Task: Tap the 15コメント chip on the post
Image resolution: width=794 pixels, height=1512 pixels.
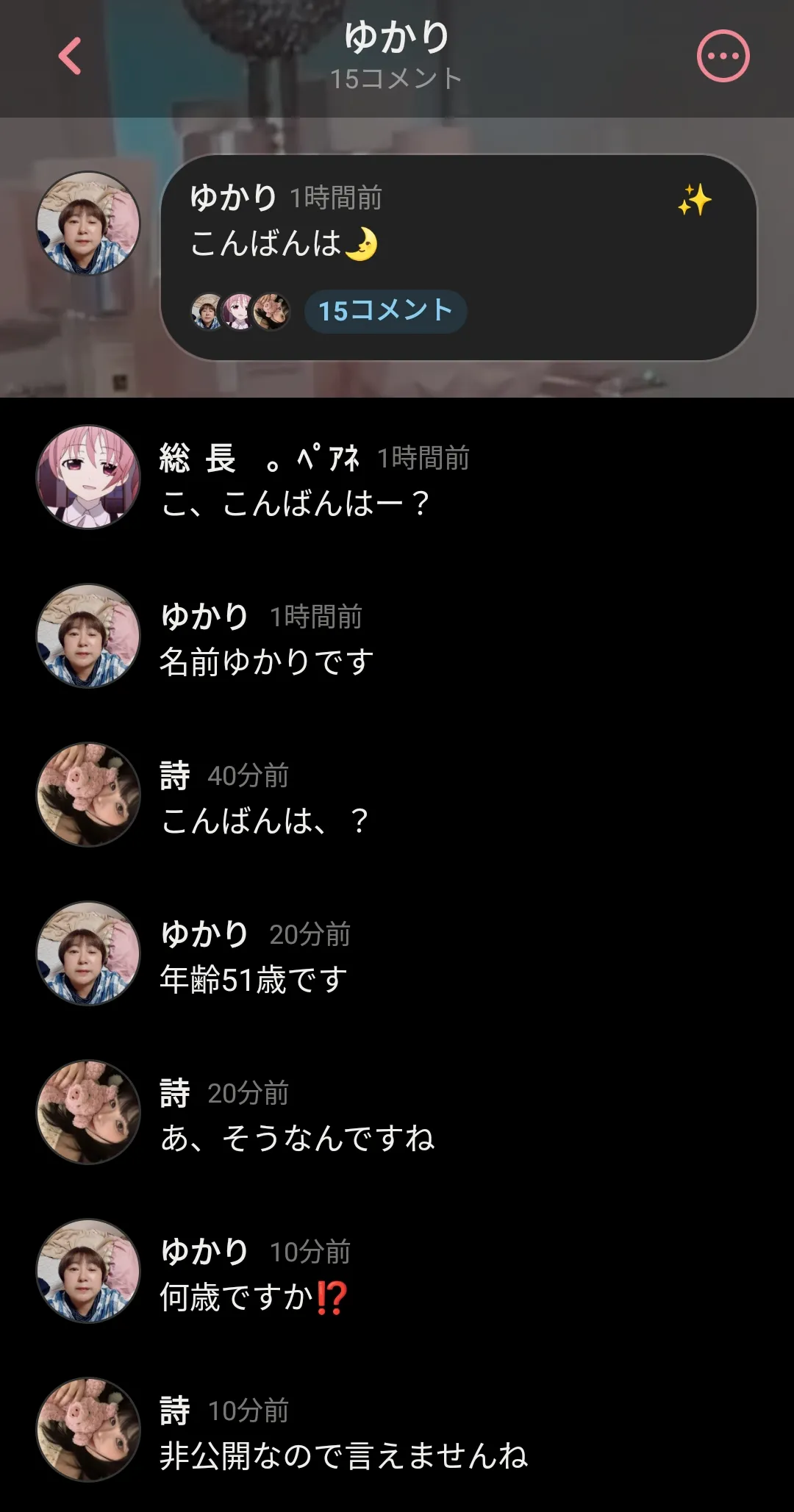Action: 385,311
